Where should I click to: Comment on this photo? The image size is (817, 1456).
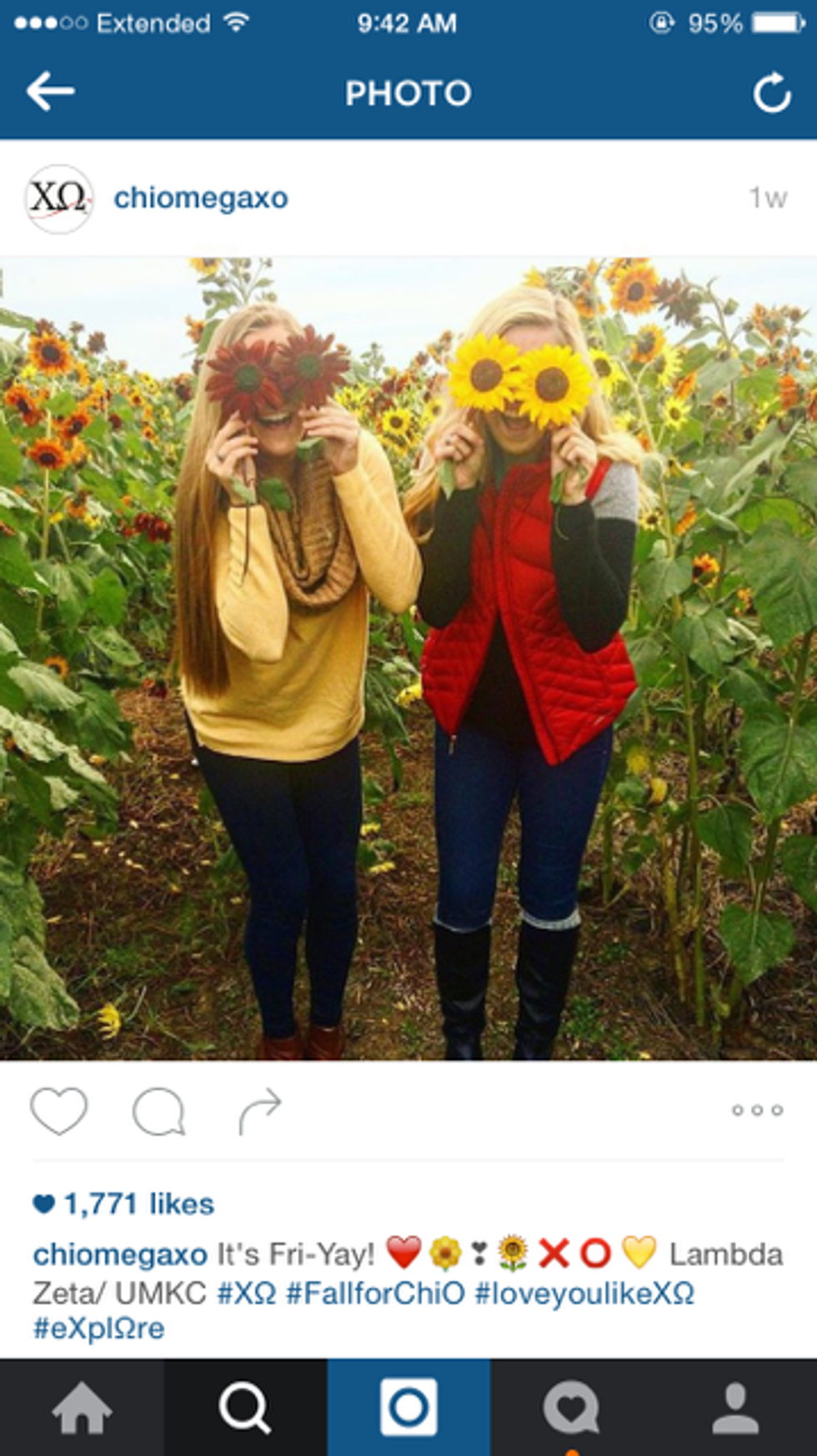click(x=158, y=1111)
